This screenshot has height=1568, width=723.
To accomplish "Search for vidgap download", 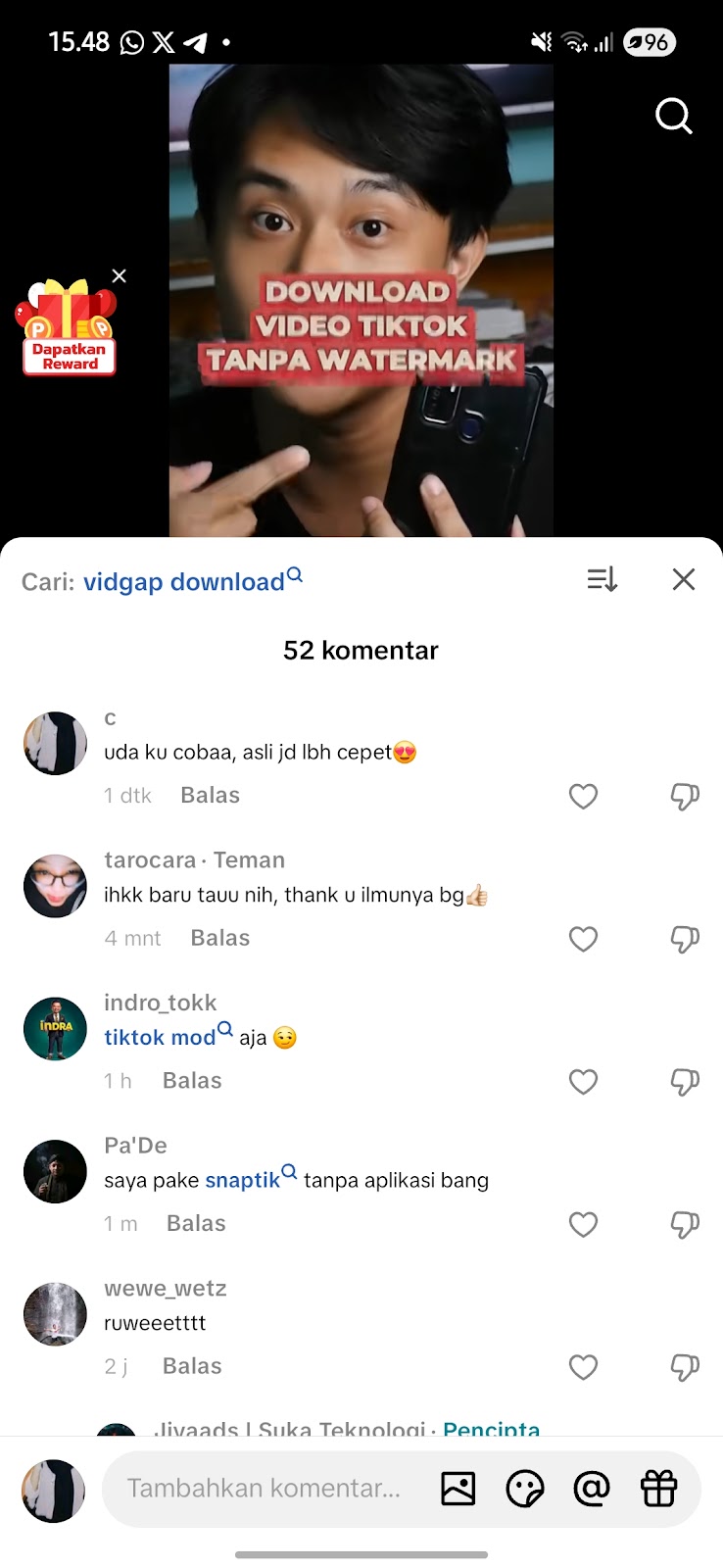I will click(x=192, y=581).
